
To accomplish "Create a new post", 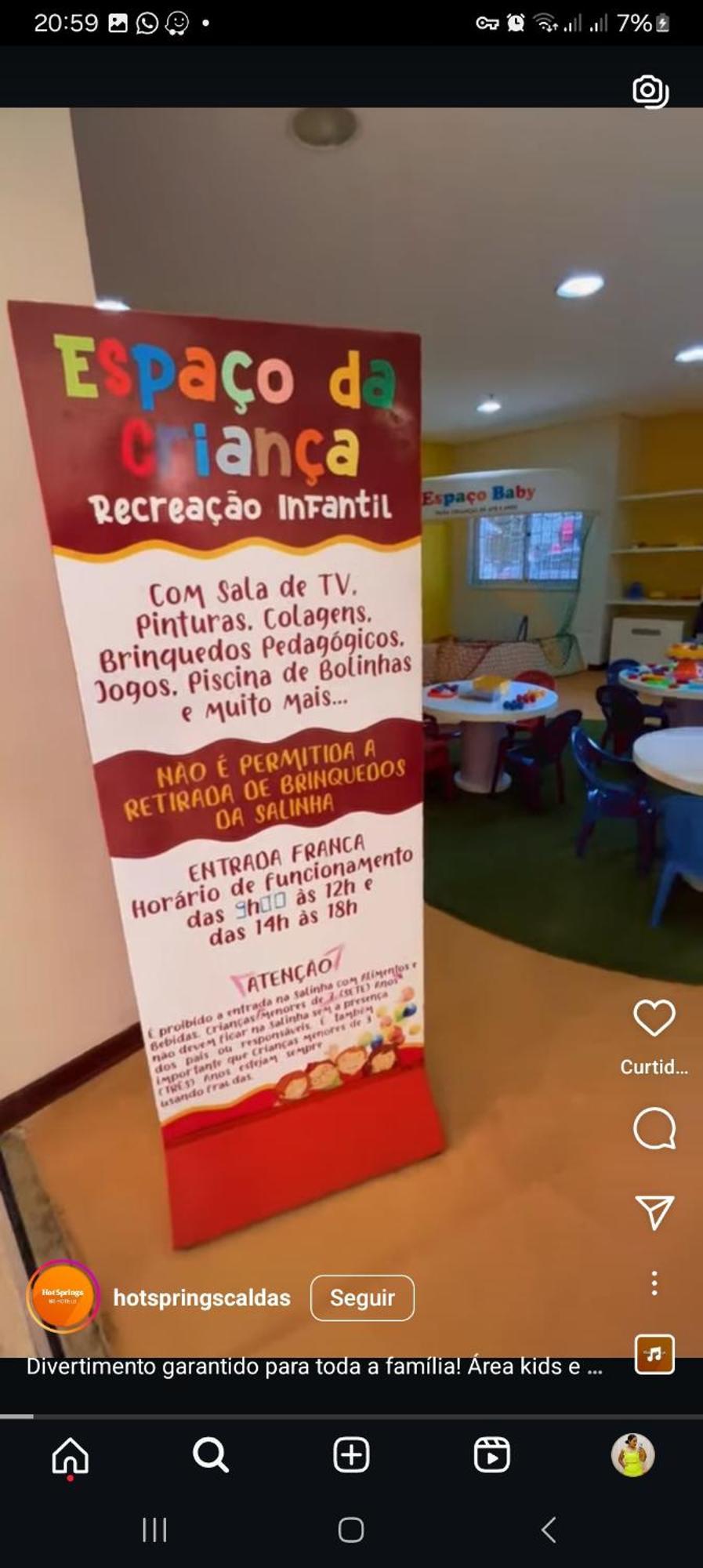I will pyautogui.click(x=351, y=1455).
